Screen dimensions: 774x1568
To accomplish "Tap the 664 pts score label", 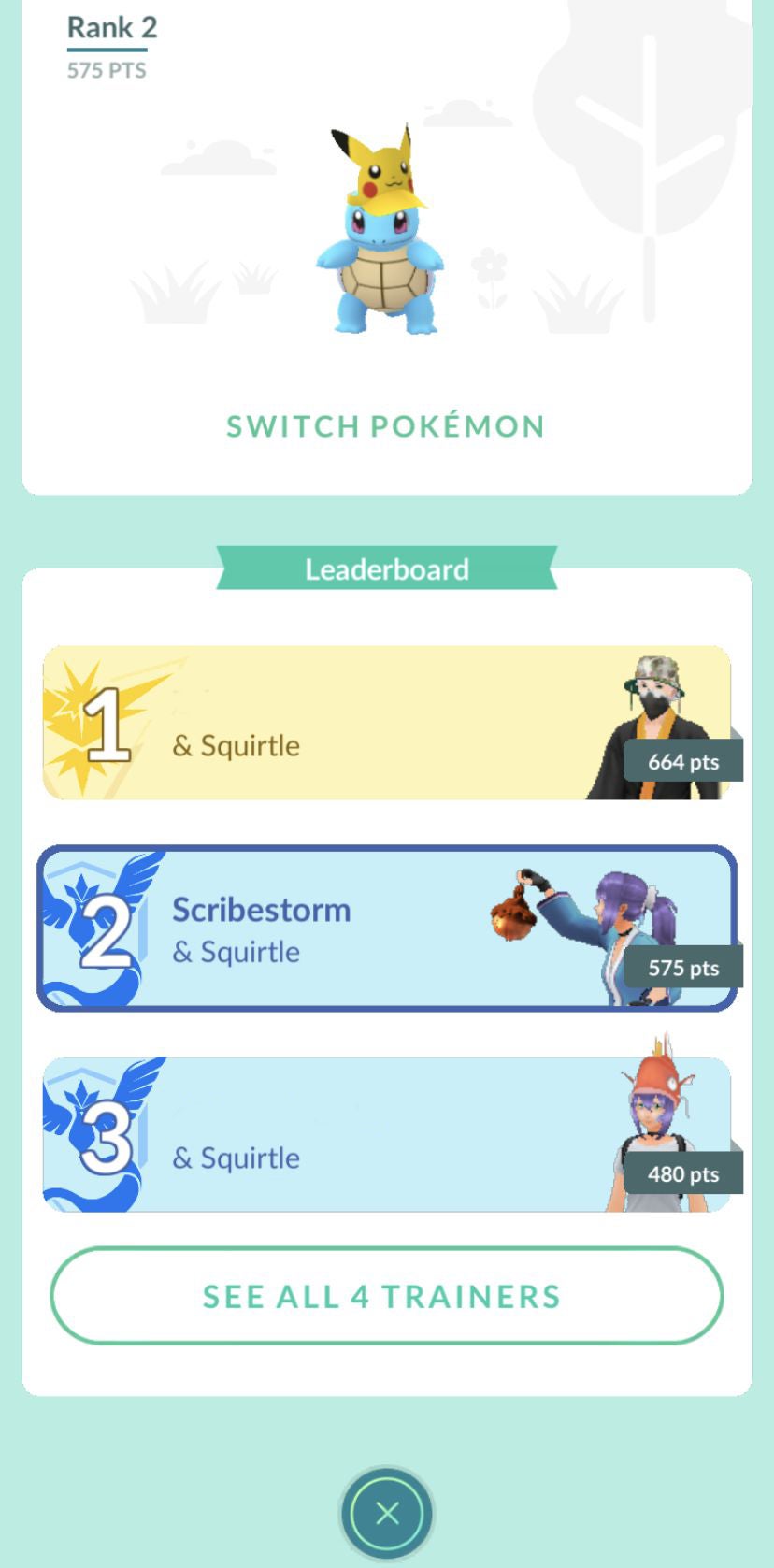I will tap(684, 761).
